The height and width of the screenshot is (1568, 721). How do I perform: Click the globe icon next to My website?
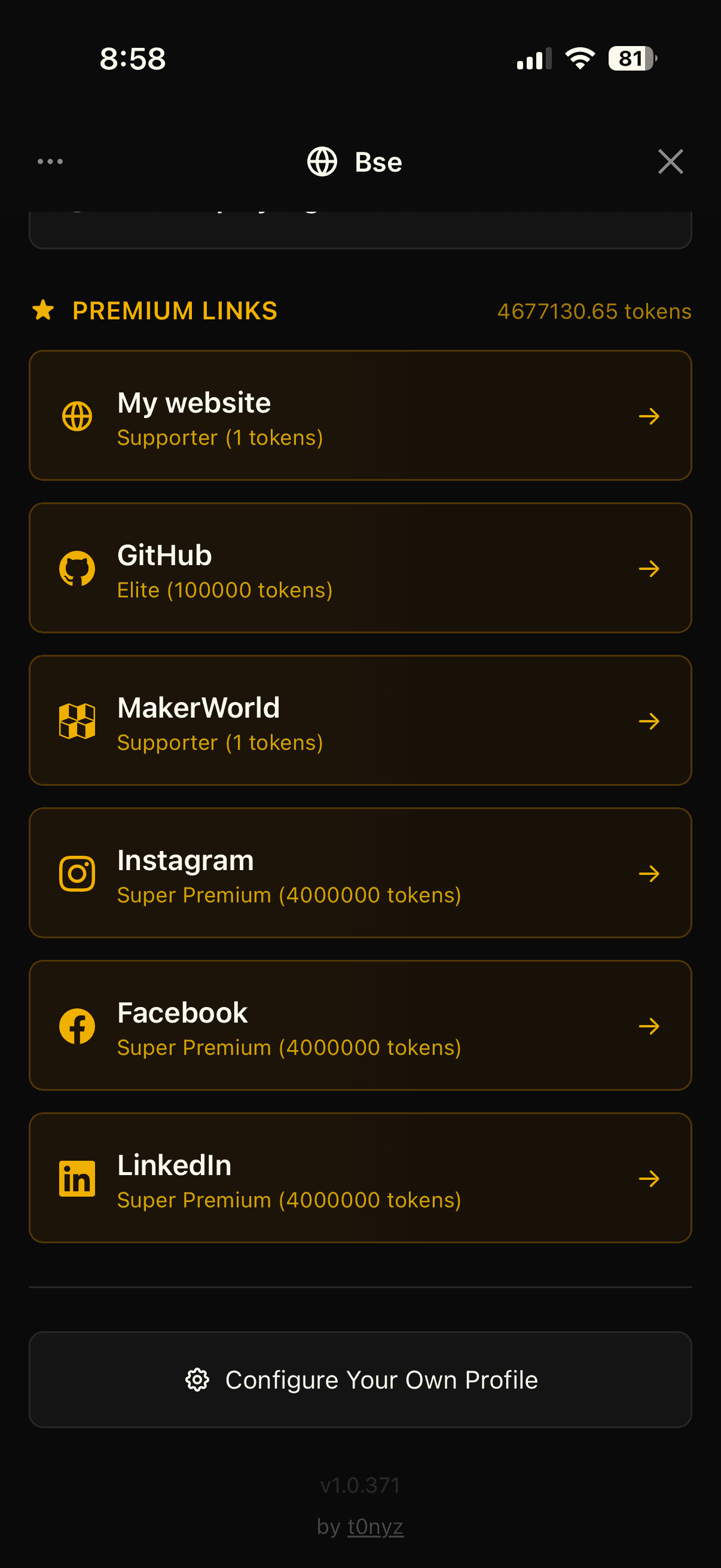(77, 416)
